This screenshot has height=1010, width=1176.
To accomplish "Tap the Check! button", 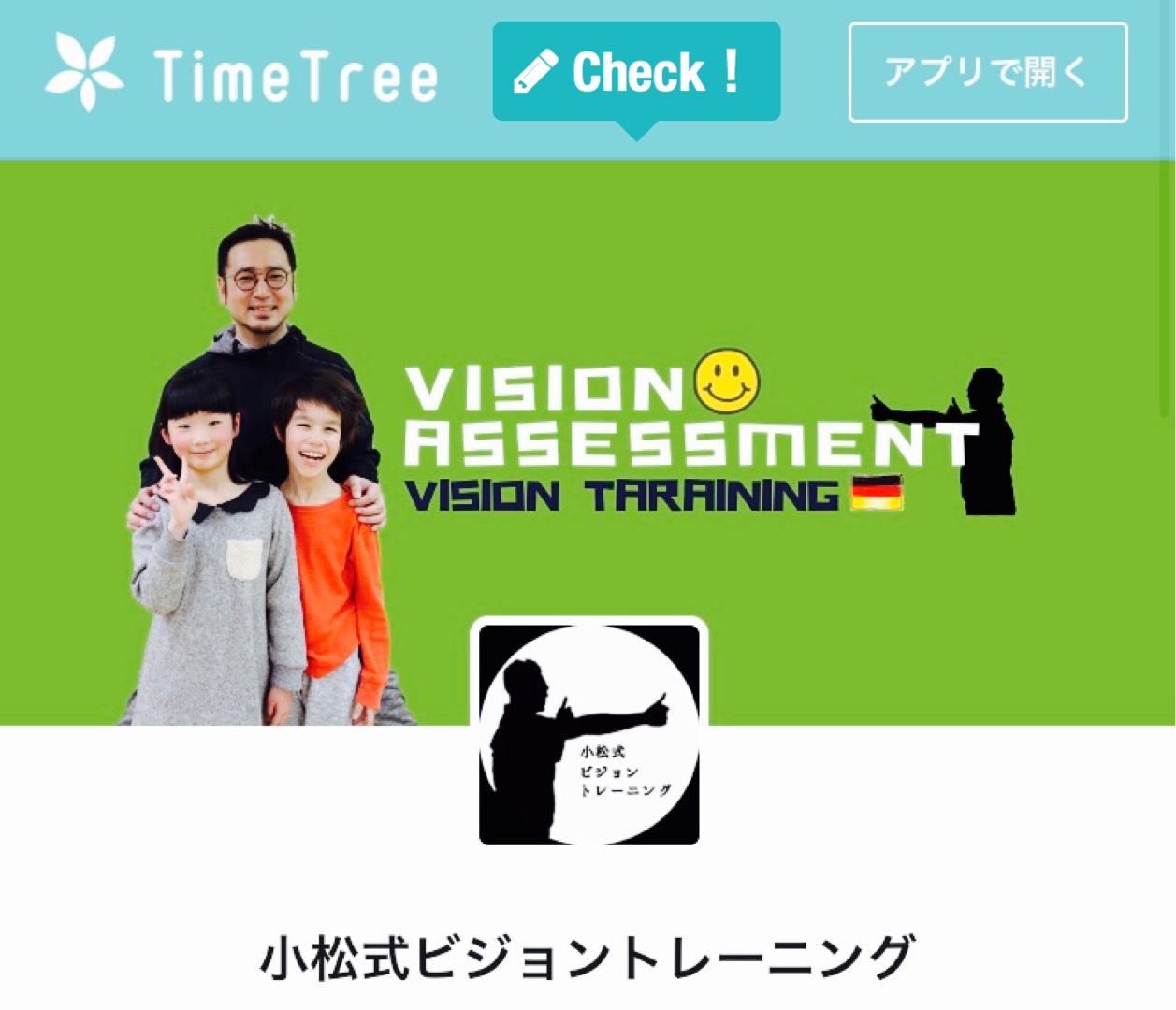I will pyautogui.click(x=636, y=72).
